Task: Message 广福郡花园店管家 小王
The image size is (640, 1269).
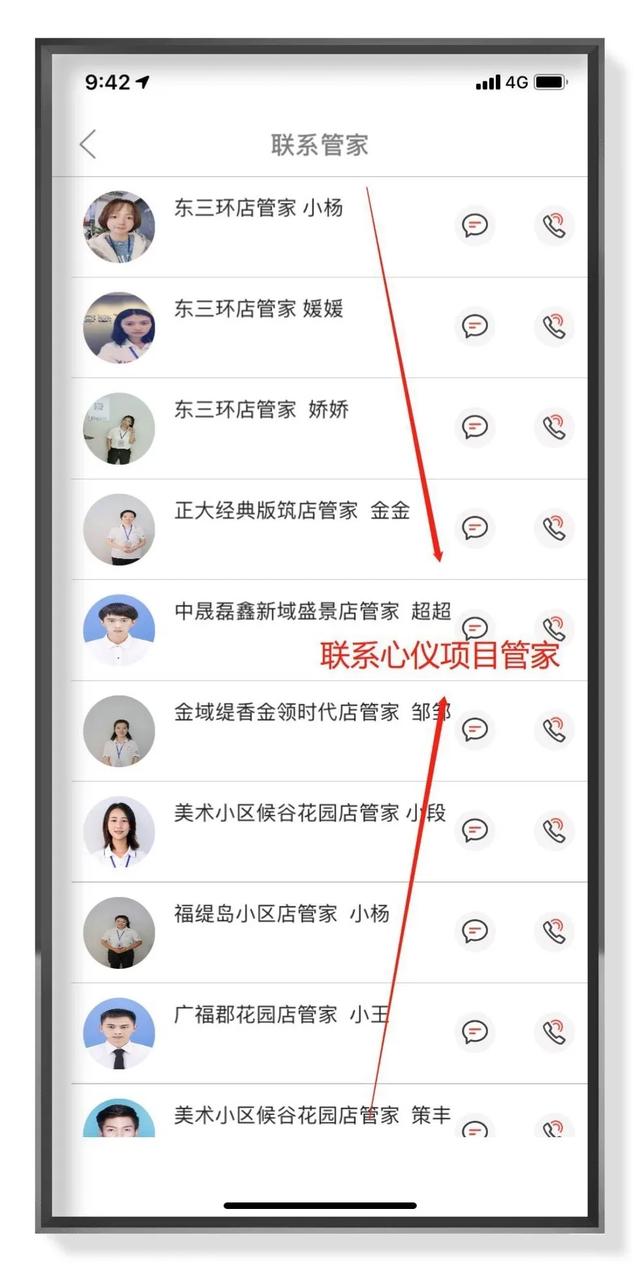Action: [x=475, y=1031]
